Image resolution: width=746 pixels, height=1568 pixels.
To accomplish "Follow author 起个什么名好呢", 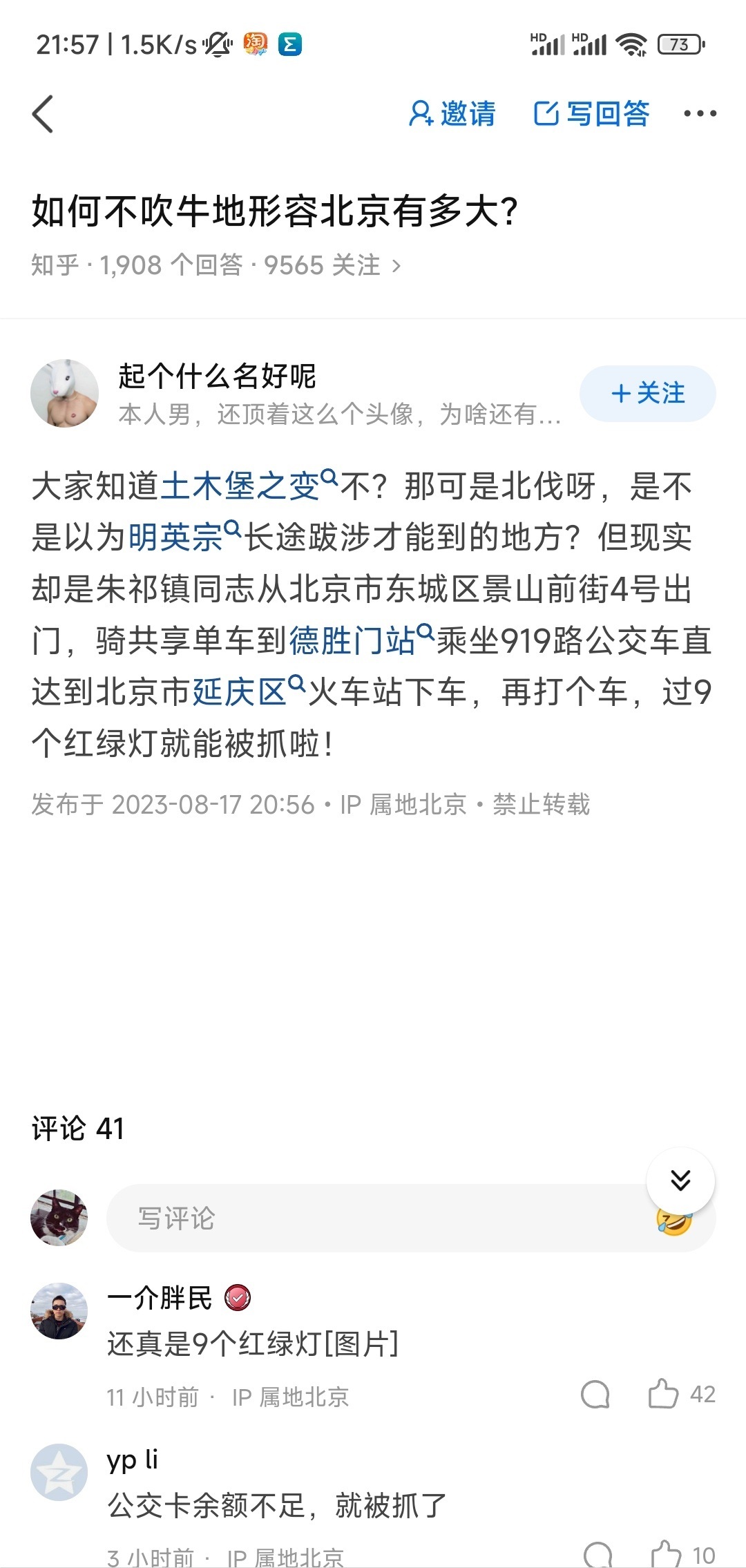I will [647, 394].
